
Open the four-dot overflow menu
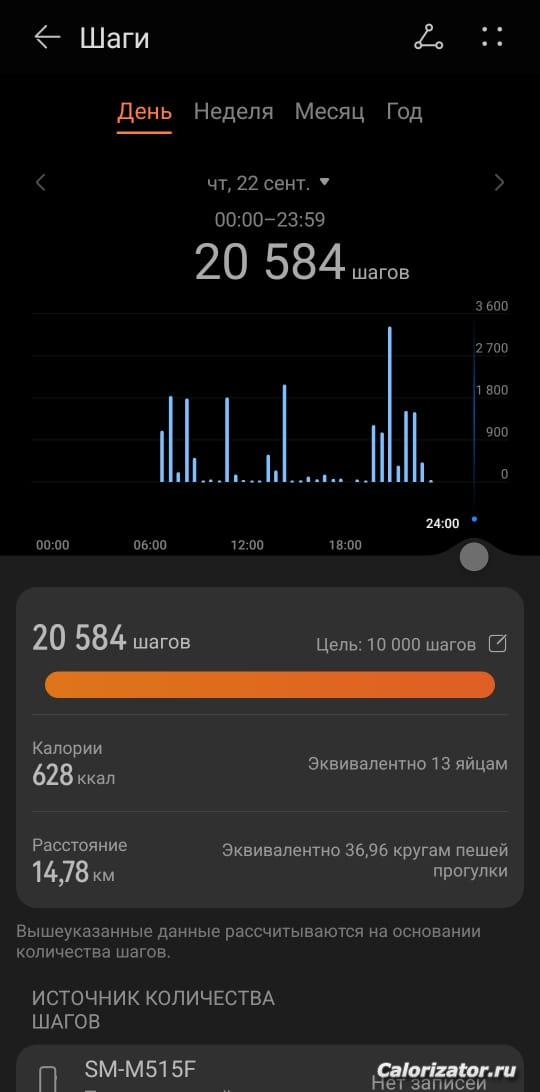(492, 37)
